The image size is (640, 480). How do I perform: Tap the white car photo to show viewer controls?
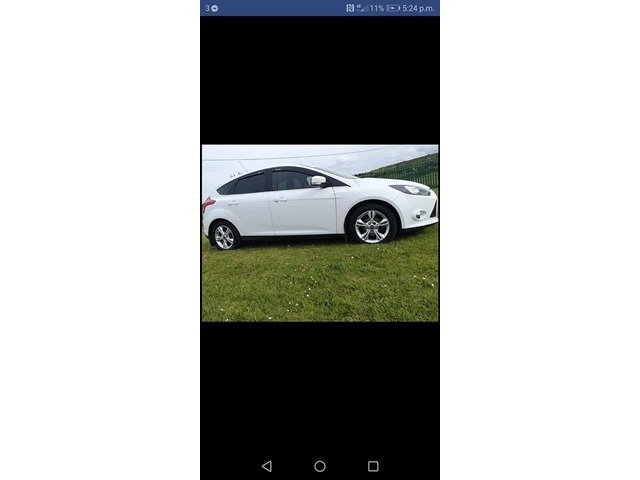click(320, 233)
